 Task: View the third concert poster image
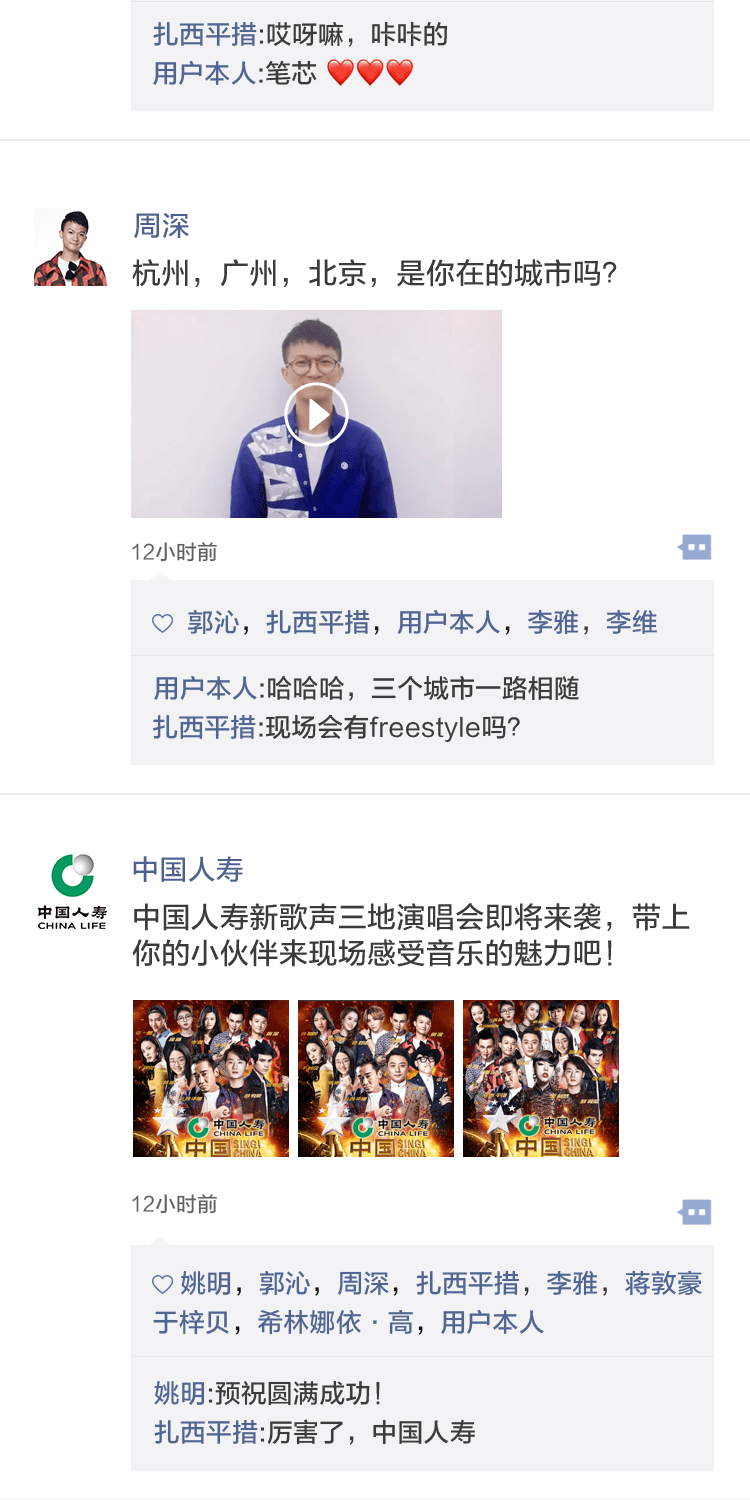(541, 1078)
